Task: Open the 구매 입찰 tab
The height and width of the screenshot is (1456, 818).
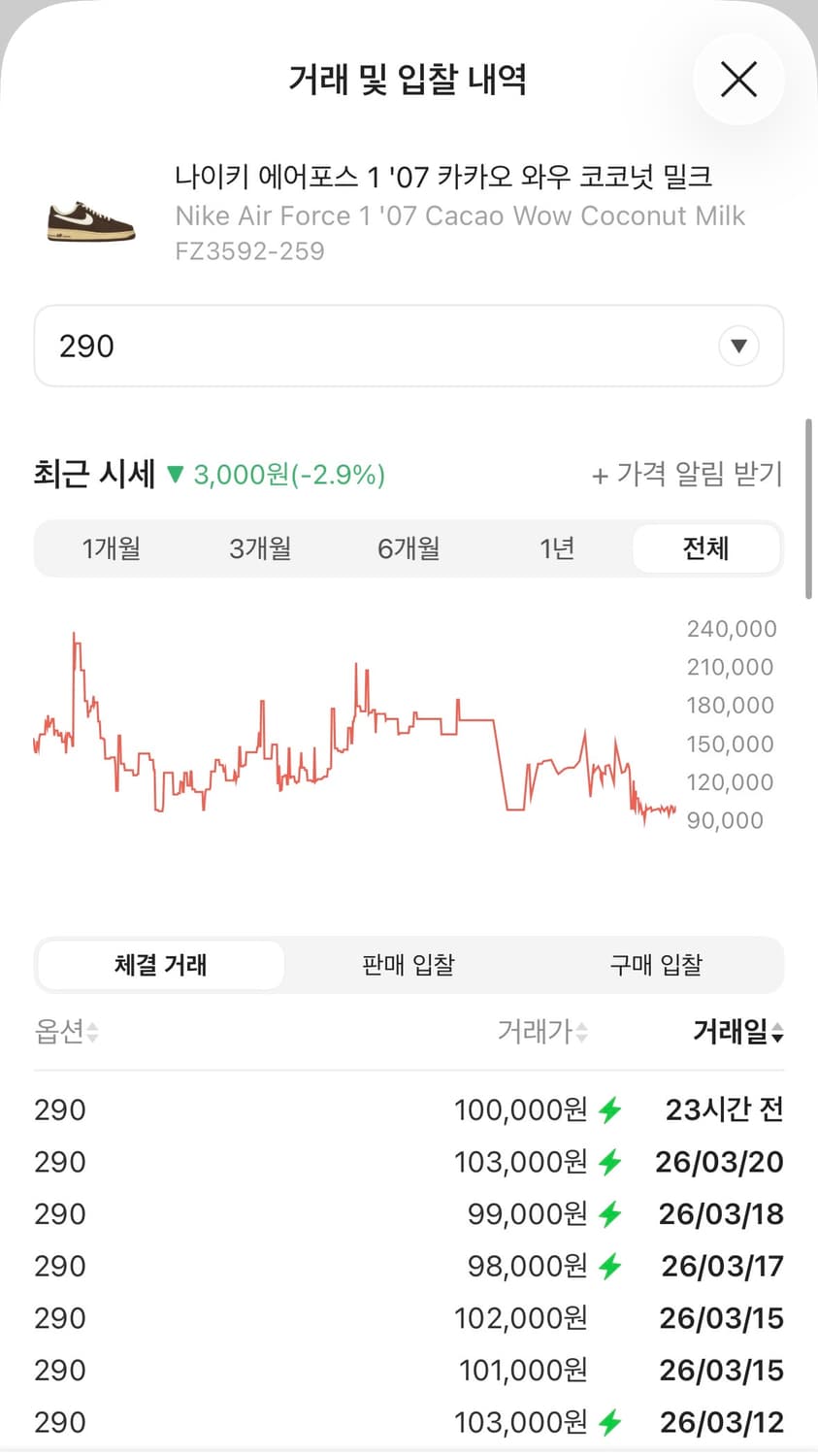Action: [656, 965]
